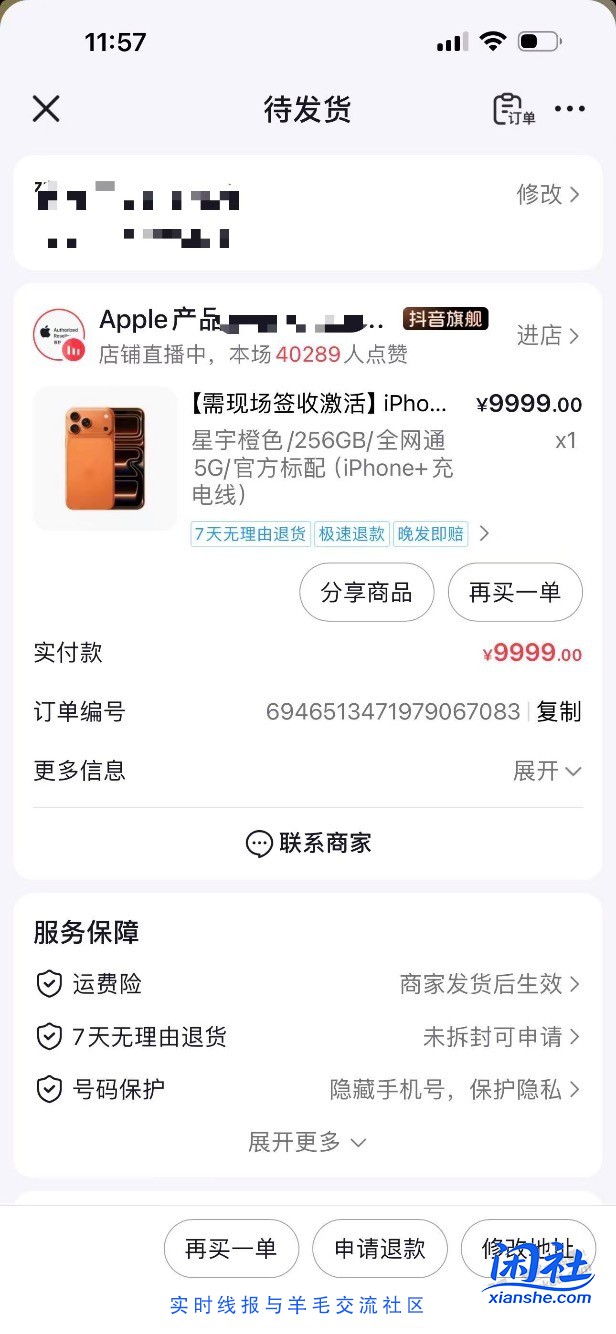Screen dimensions: 616x1334
Task: Open the iPhone product thumbnail
Action: click(x=105, y=458)
